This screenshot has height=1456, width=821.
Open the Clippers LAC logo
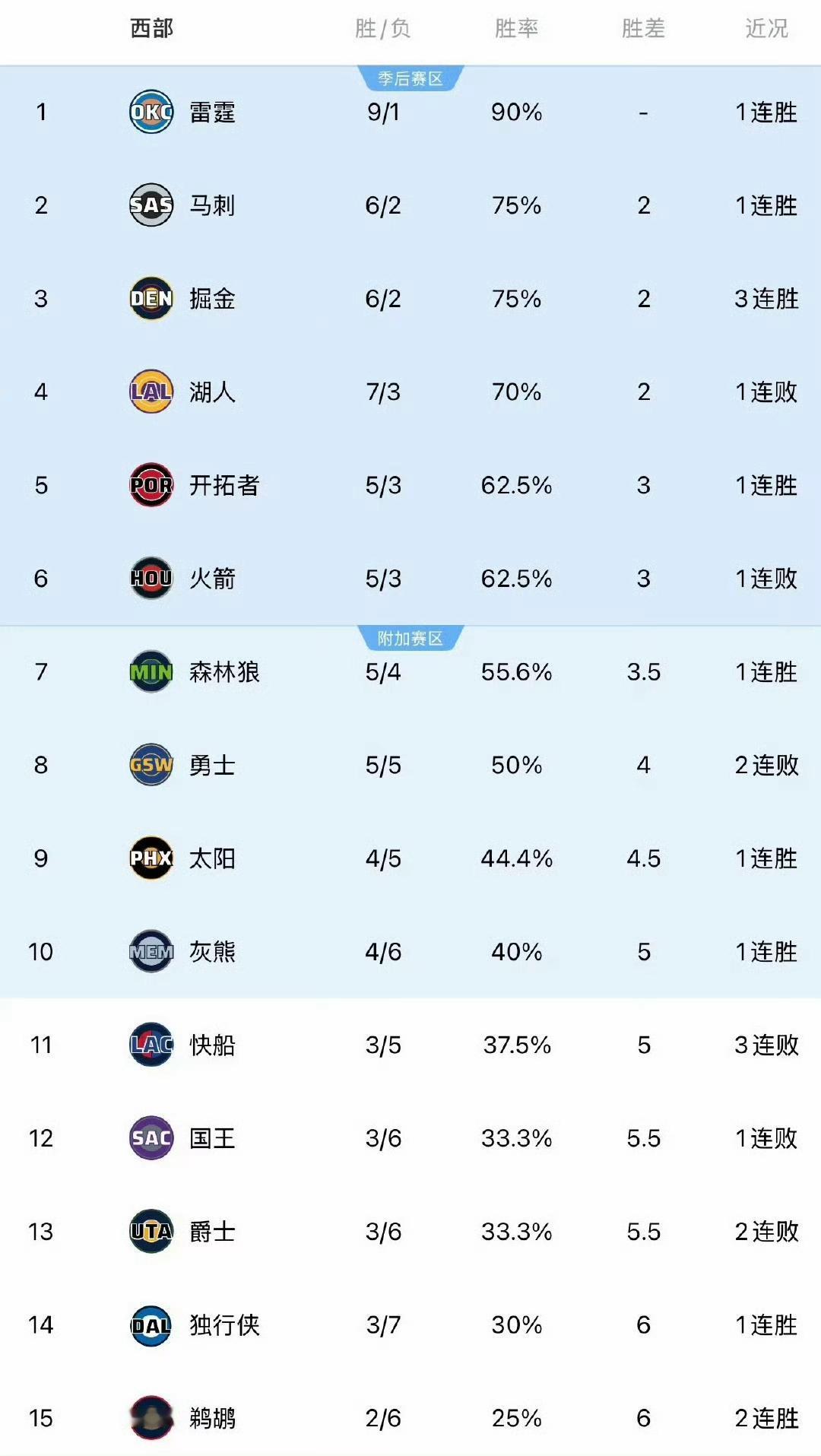tap(151, 1045)
